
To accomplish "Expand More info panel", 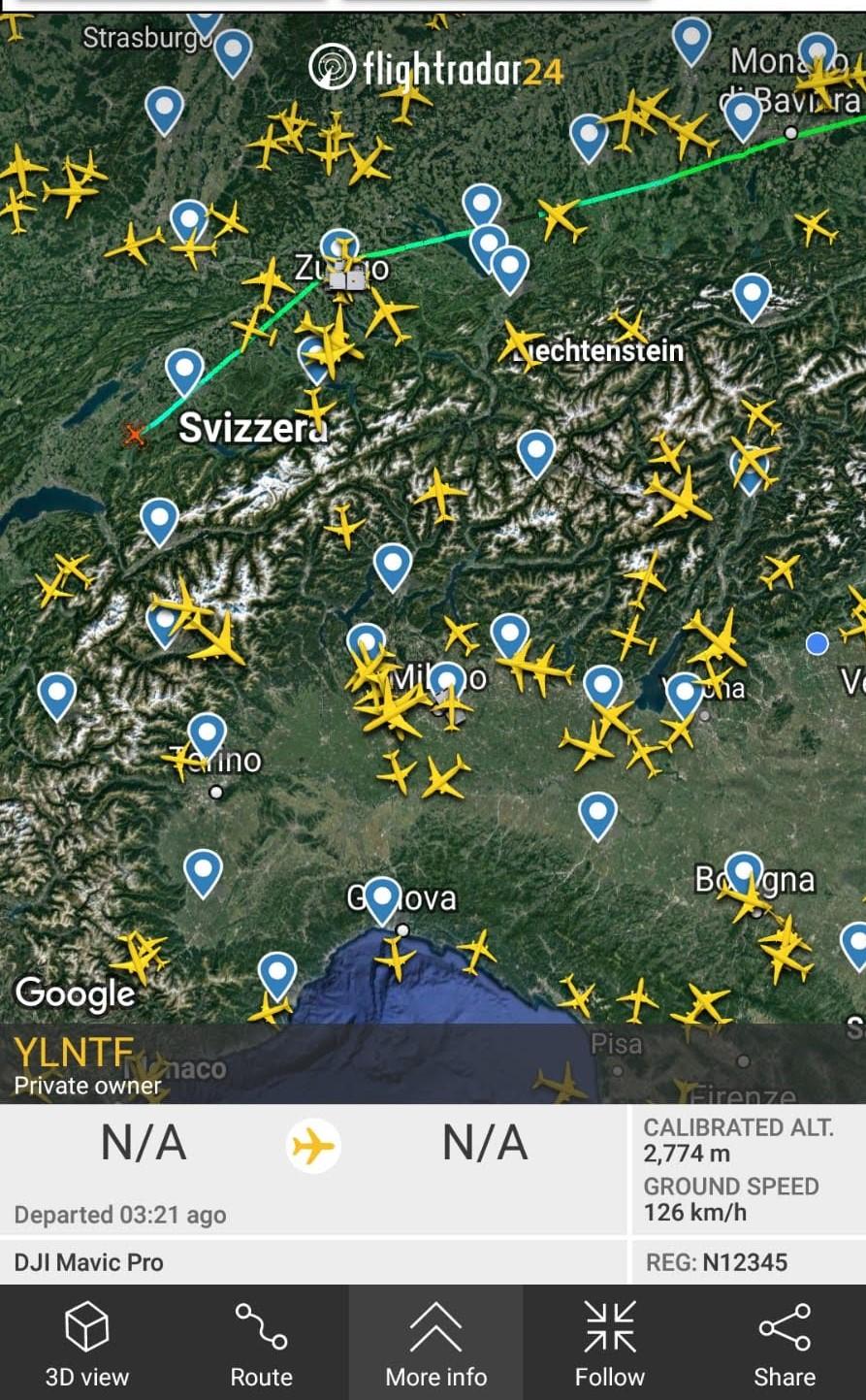I will (x=435, y=1343).
